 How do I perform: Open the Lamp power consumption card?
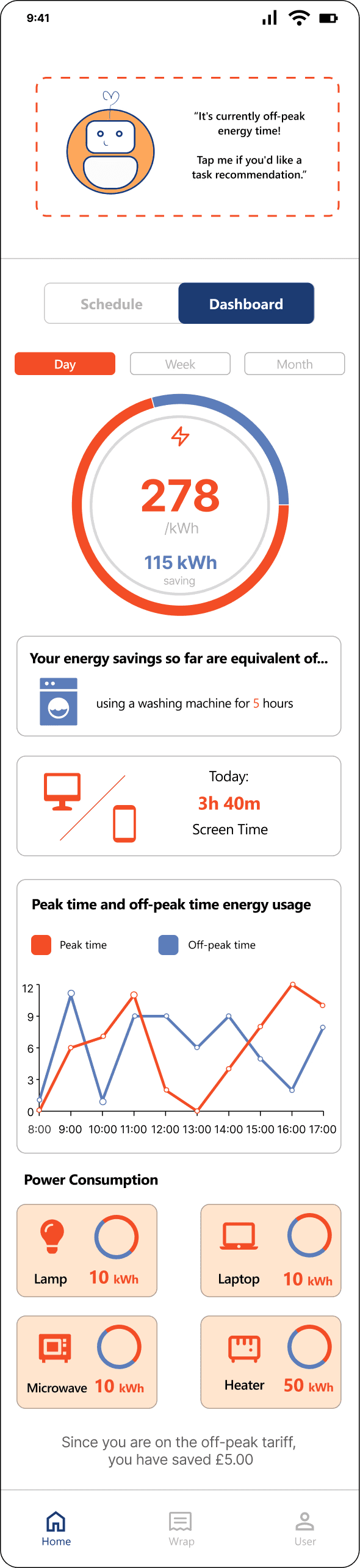pyautogui.click(x=87, y=1251)
